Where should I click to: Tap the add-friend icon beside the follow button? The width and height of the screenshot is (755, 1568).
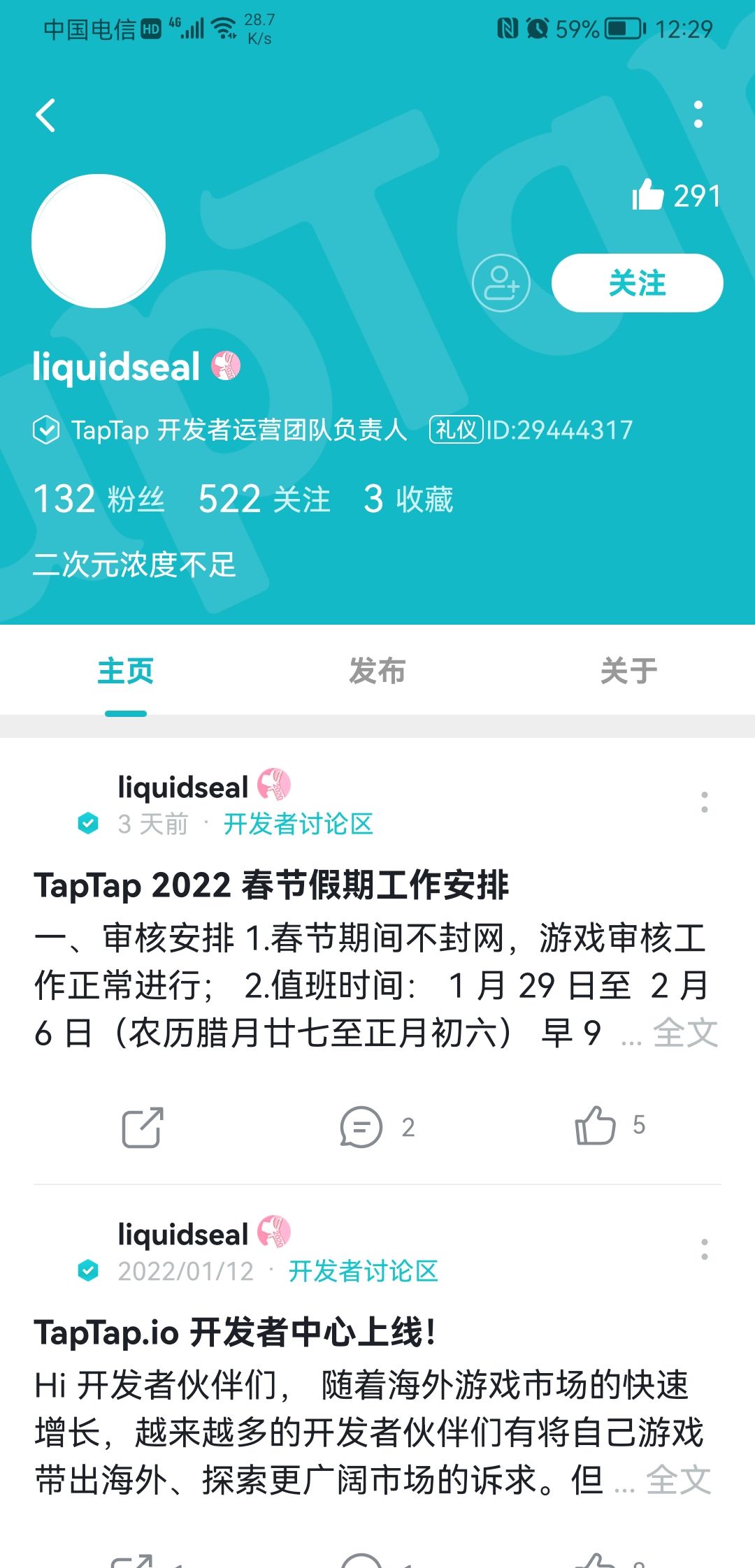[501, 282]
